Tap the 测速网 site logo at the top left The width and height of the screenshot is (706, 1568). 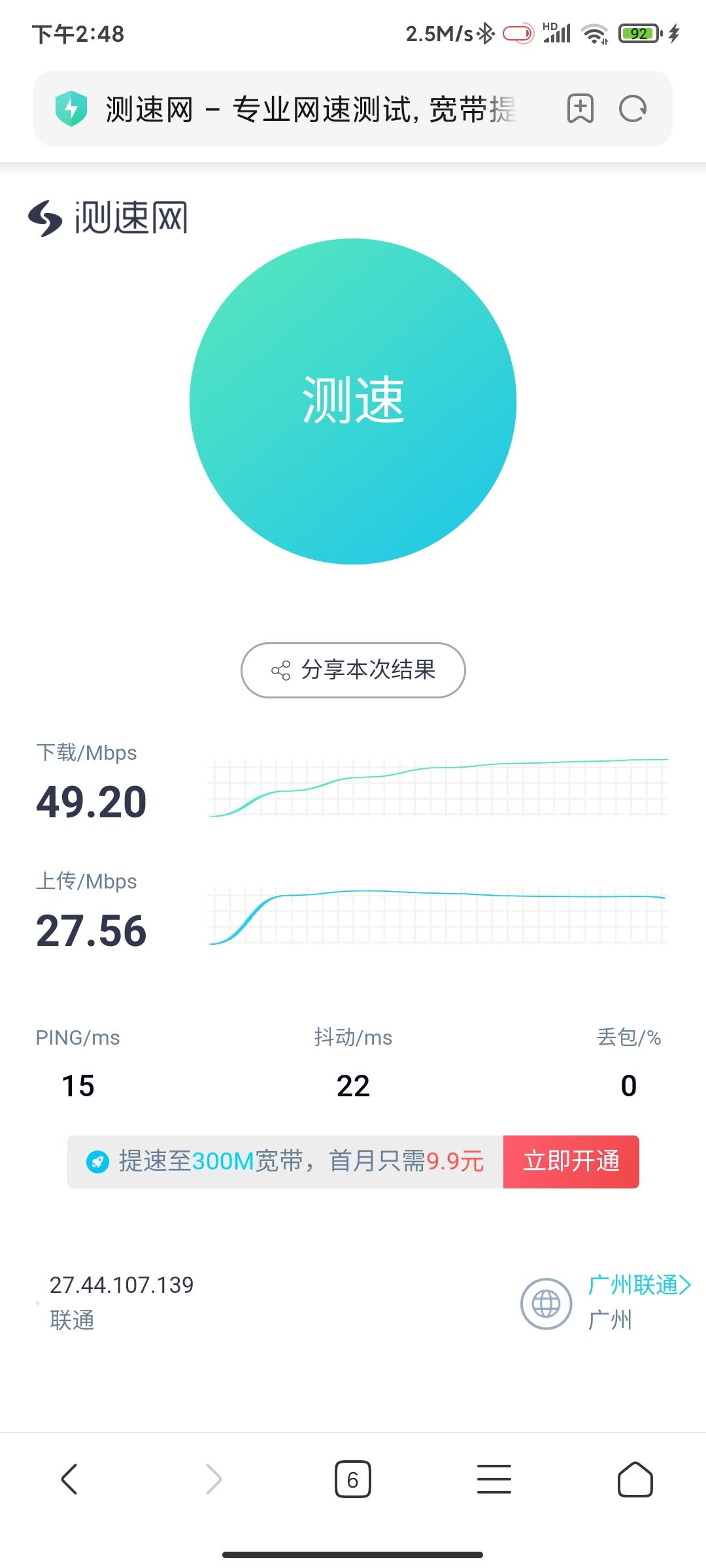[x=108, y=218]
